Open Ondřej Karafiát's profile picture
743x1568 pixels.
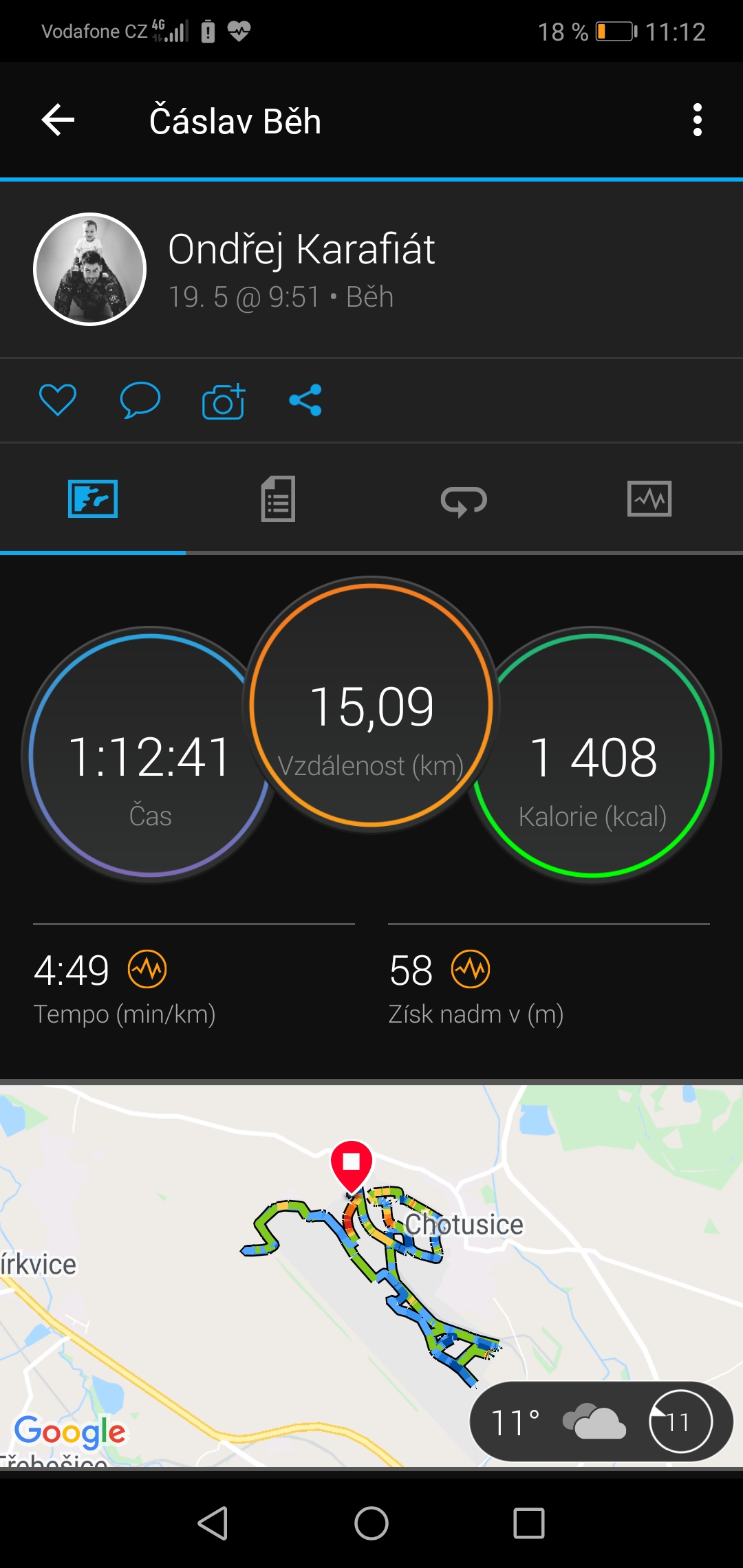click(90, 269)
